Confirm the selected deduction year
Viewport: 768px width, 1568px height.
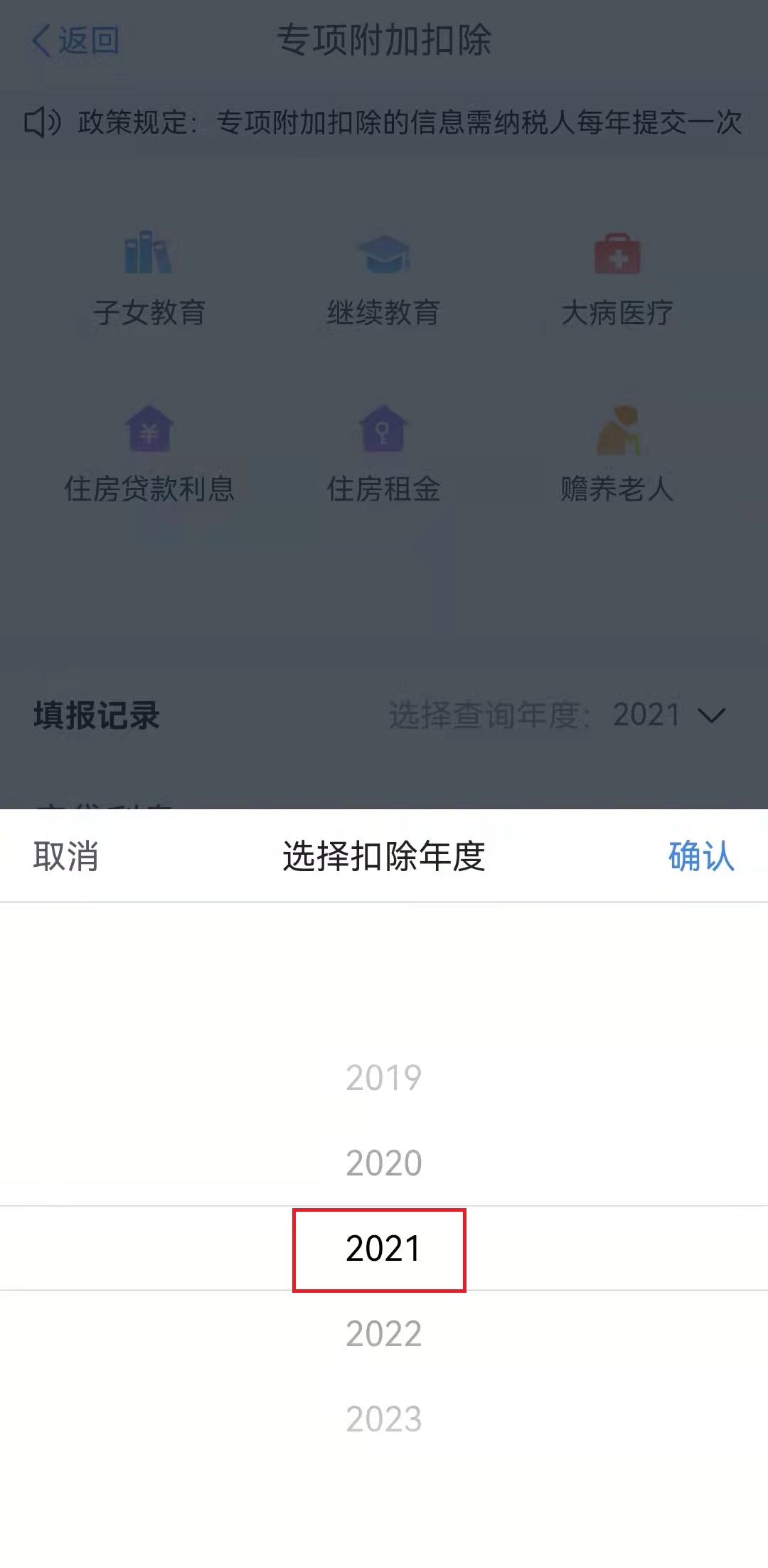pyautogui.click(x=700, y=855)
